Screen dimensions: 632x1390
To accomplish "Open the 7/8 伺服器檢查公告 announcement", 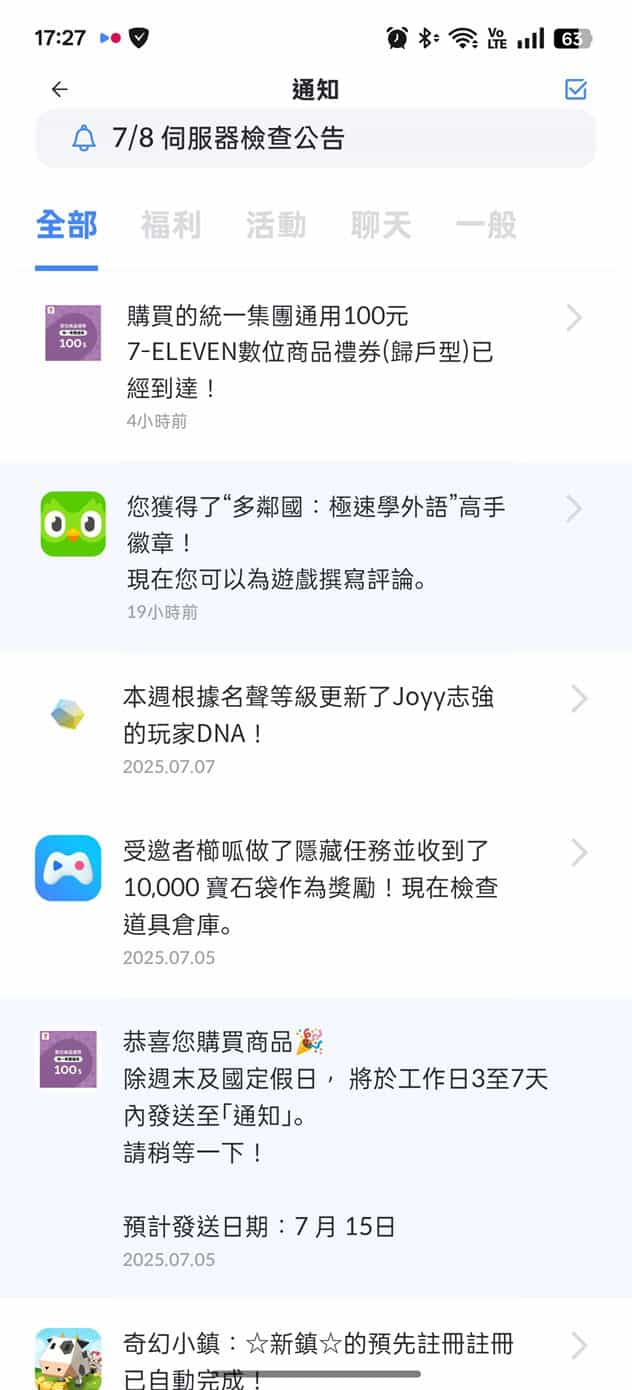I will (315, 139).
